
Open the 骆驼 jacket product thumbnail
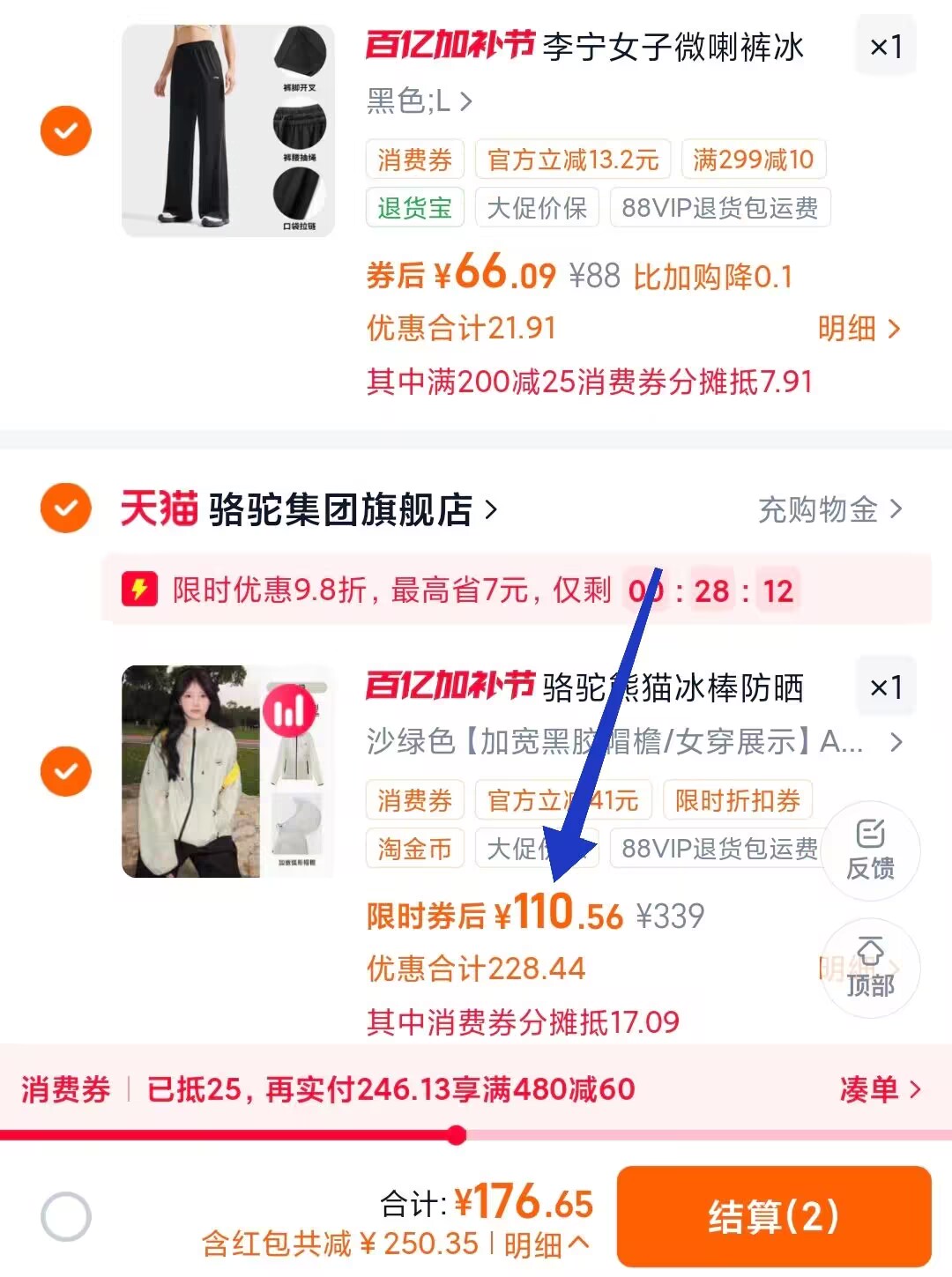coord(228,771)
